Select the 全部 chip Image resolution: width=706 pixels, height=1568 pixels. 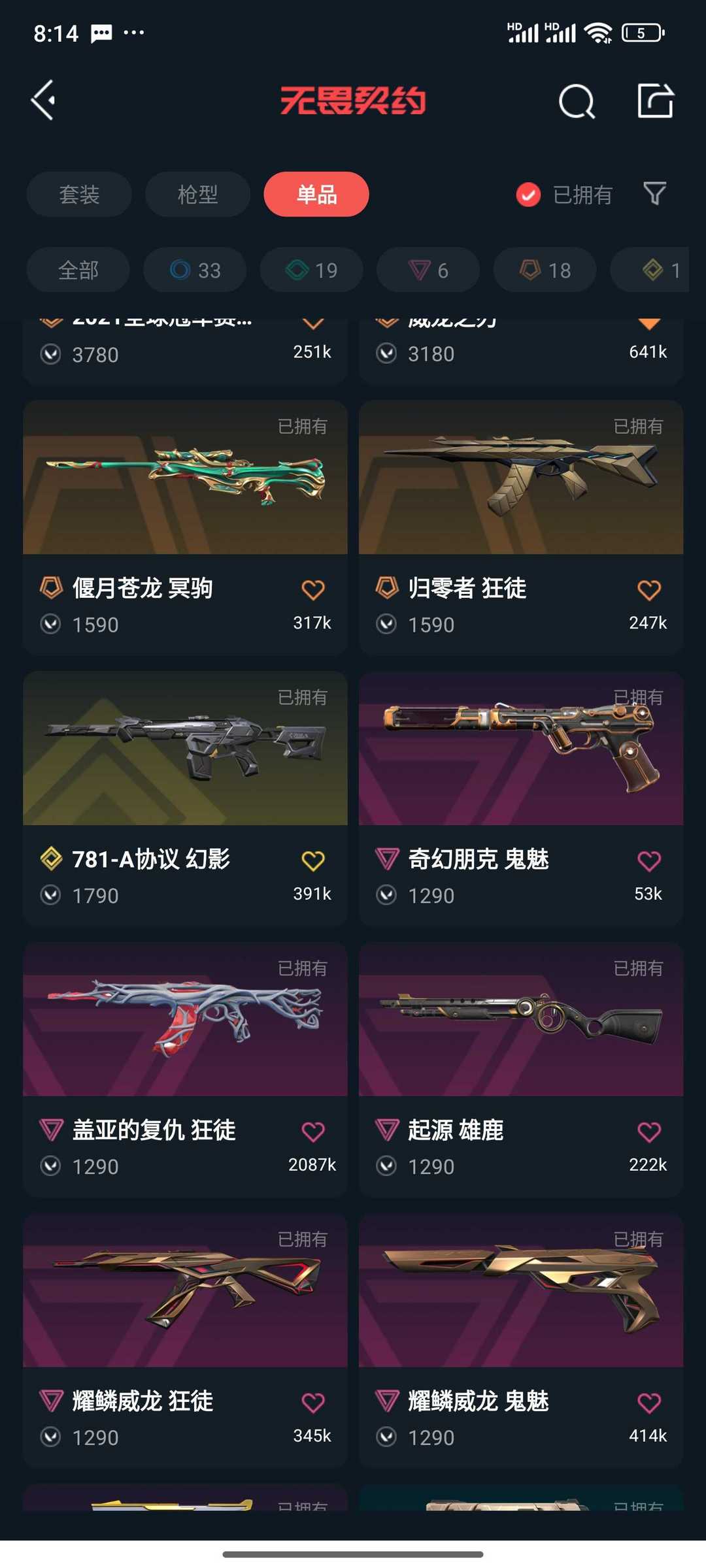(x=78, y=270)
